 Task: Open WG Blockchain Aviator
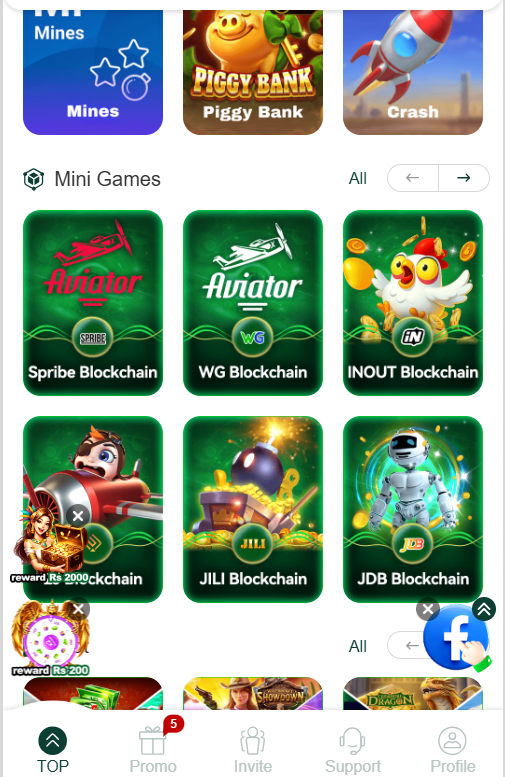pos(253,303)
